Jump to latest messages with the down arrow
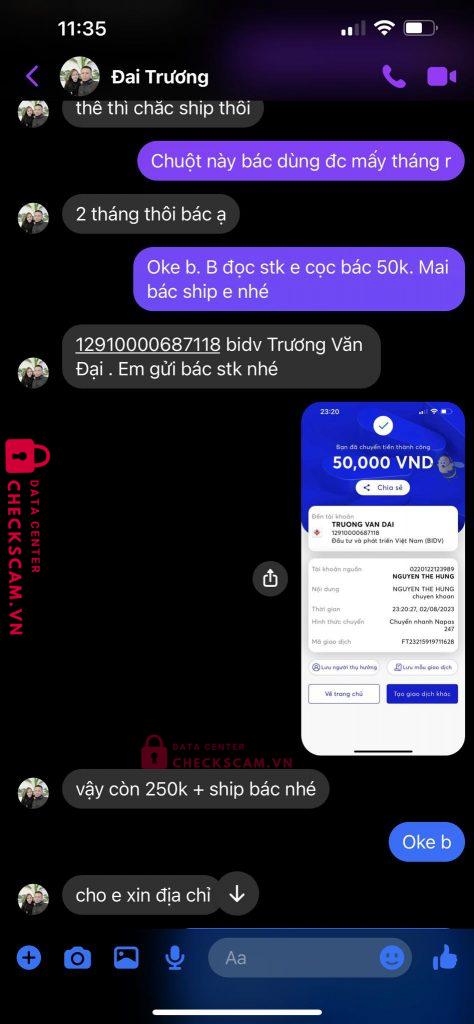This screenshot has width=474, height=1024. pyautogui.click(x=237, y=894)
